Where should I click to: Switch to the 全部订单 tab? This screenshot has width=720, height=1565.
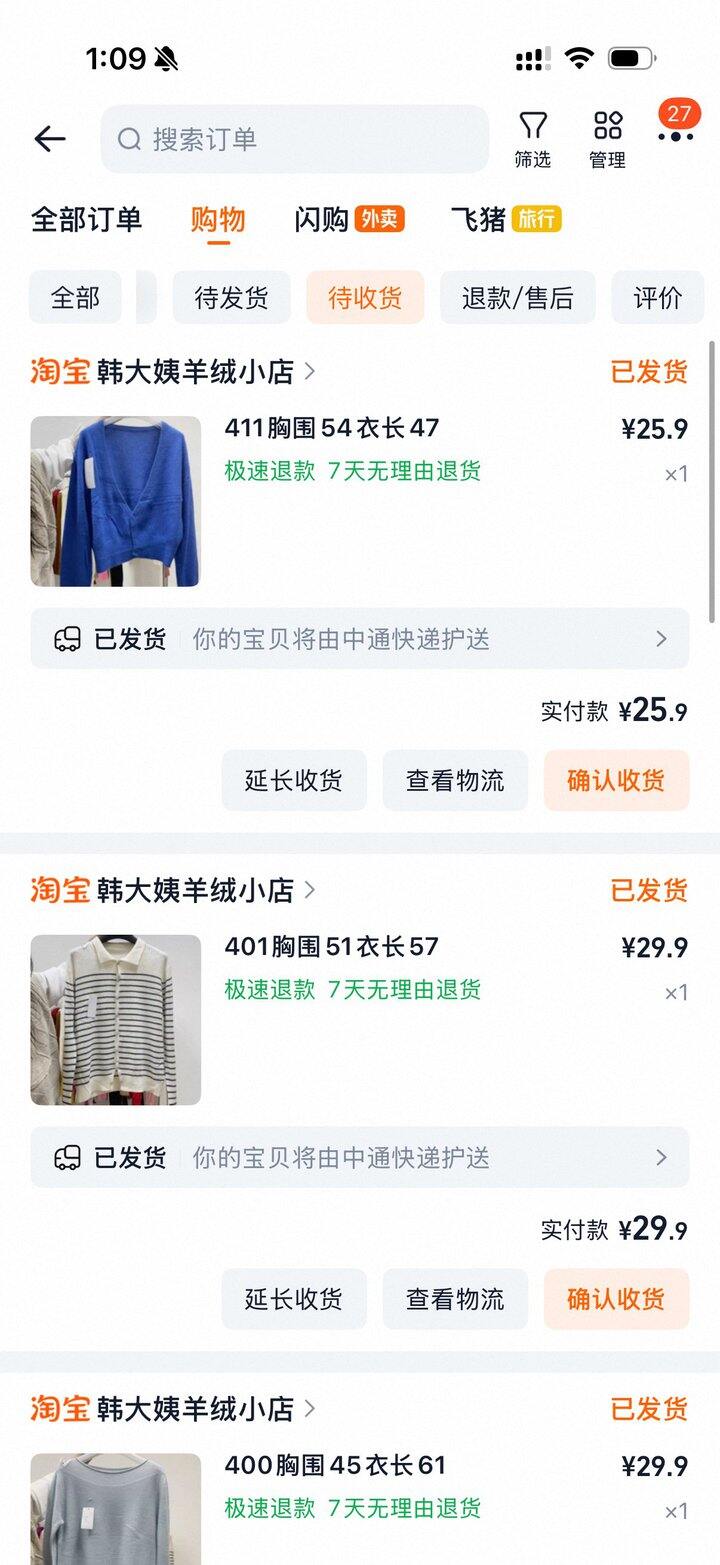[87, 219]
